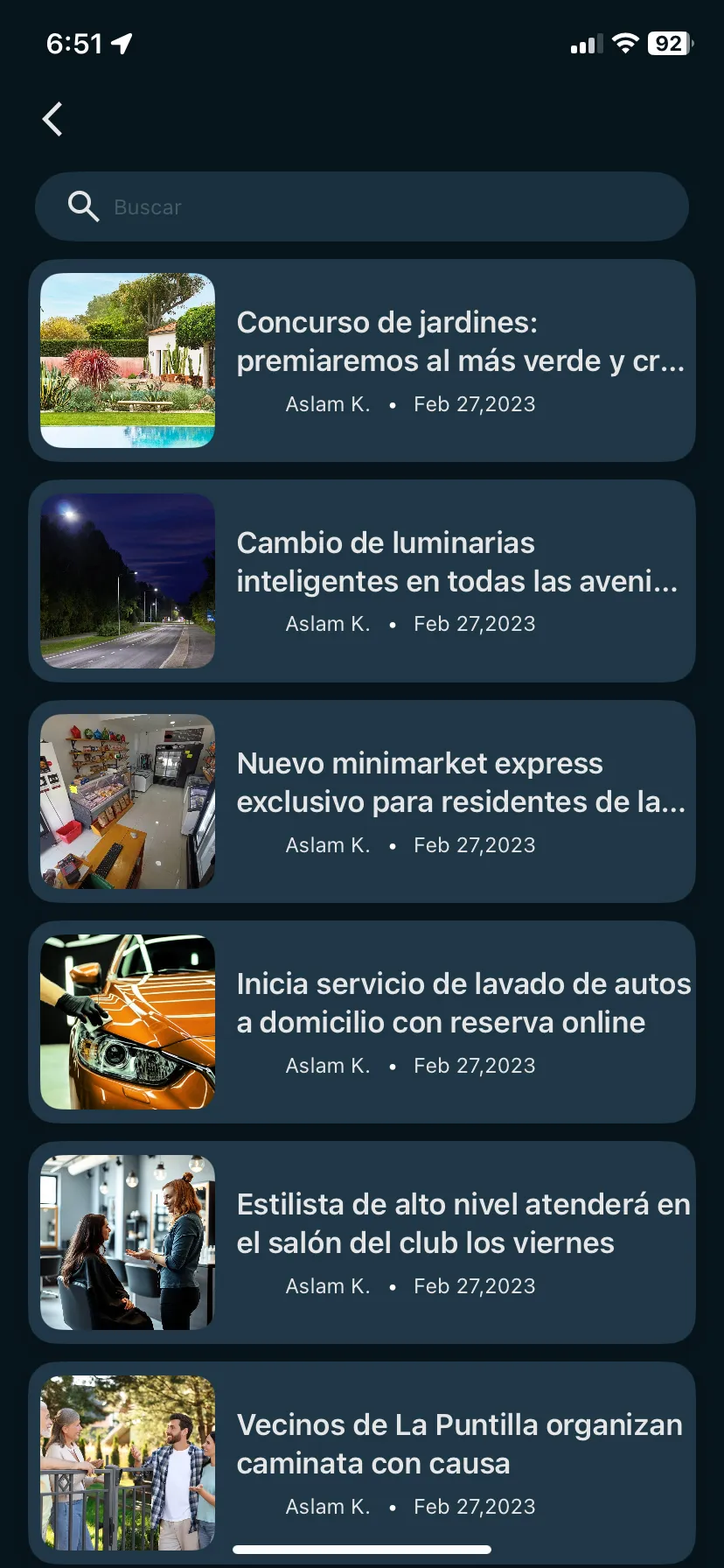Tap the magnifying glass search icon
This screenshot has width=724, height=1568.
pos(83,206)
